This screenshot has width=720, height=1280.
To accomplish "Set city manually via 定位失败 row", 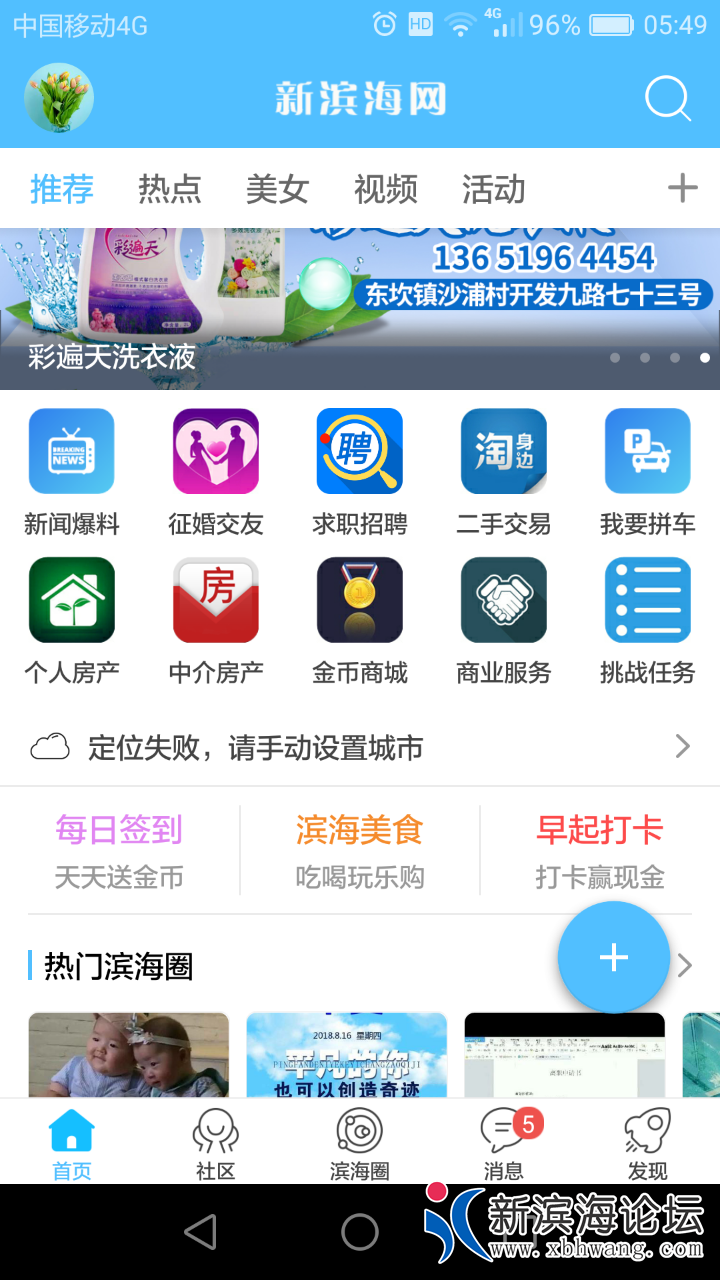I will 360,747.
